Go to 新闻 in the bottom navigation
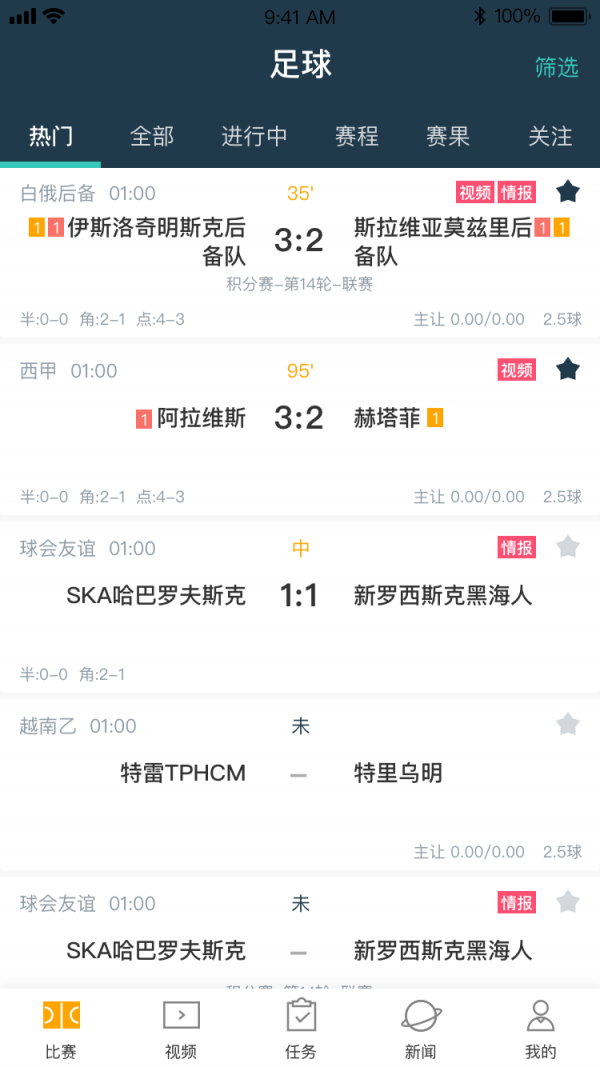The height and width of the screenshot is (1067, 600). pos(421,1029)
